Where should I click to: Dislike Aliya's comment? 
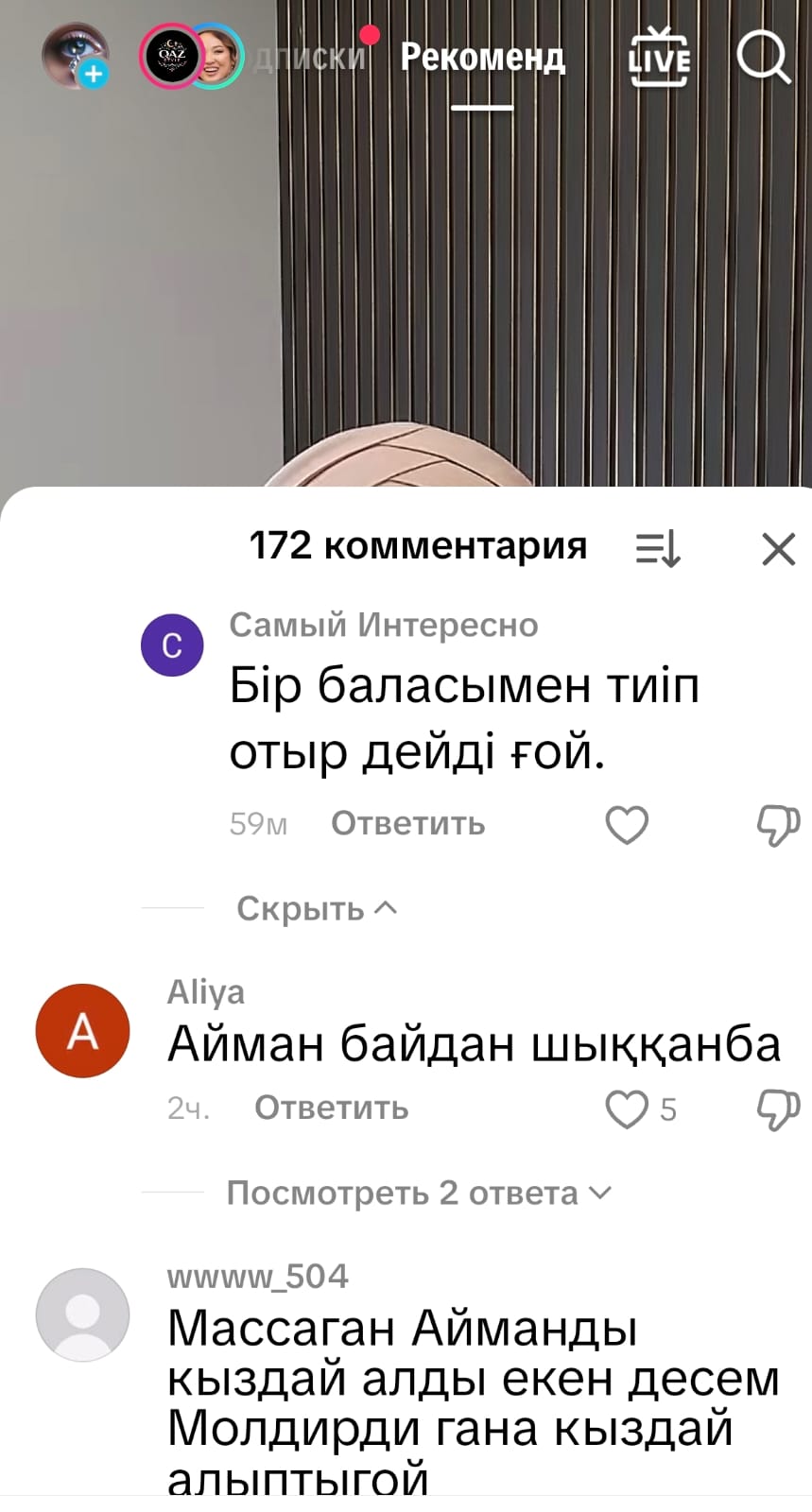pyautogui.click(x=777, y=1109)
